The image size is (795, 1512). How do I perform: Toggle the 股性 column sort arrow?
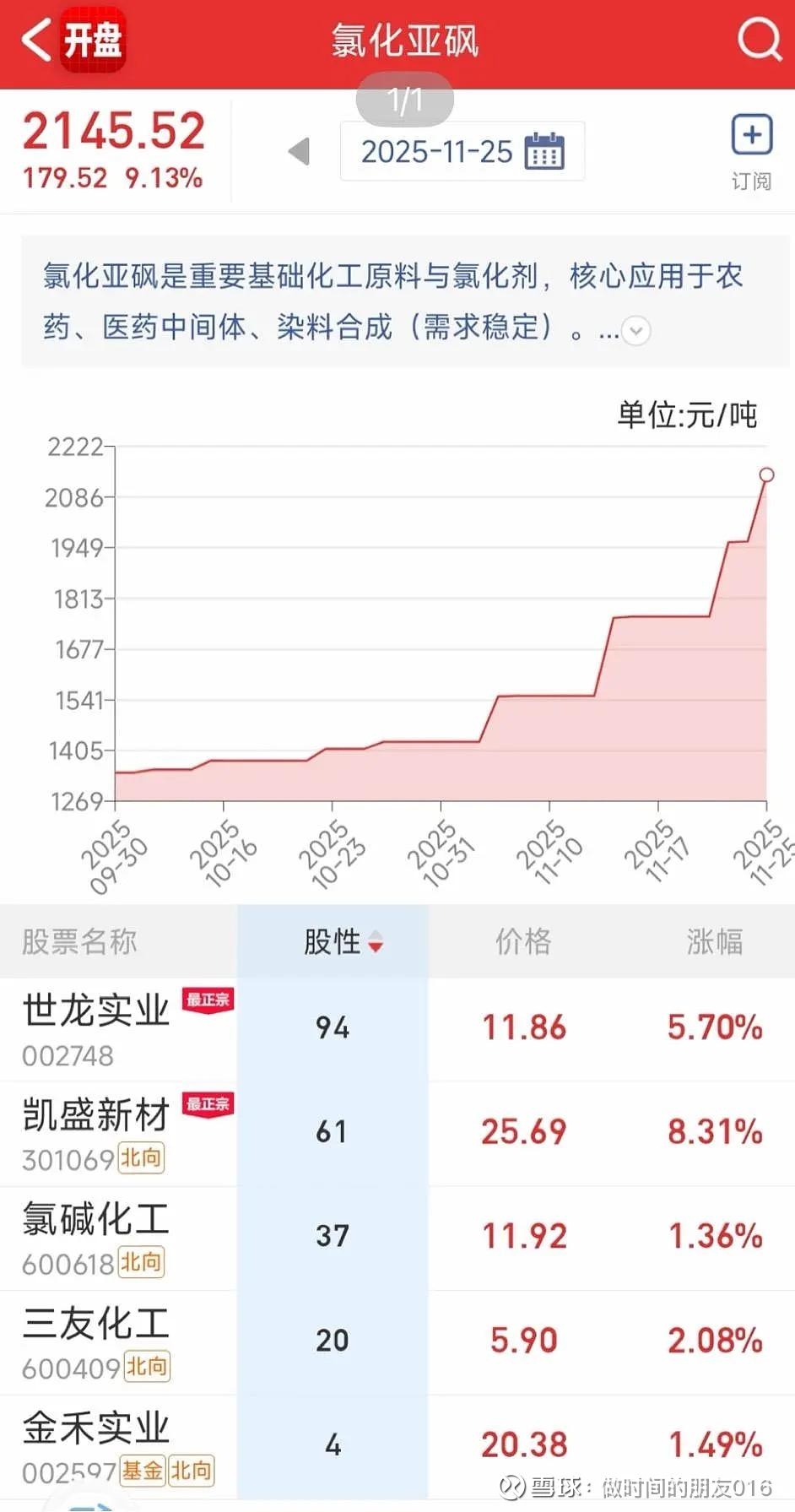(375, 942)
